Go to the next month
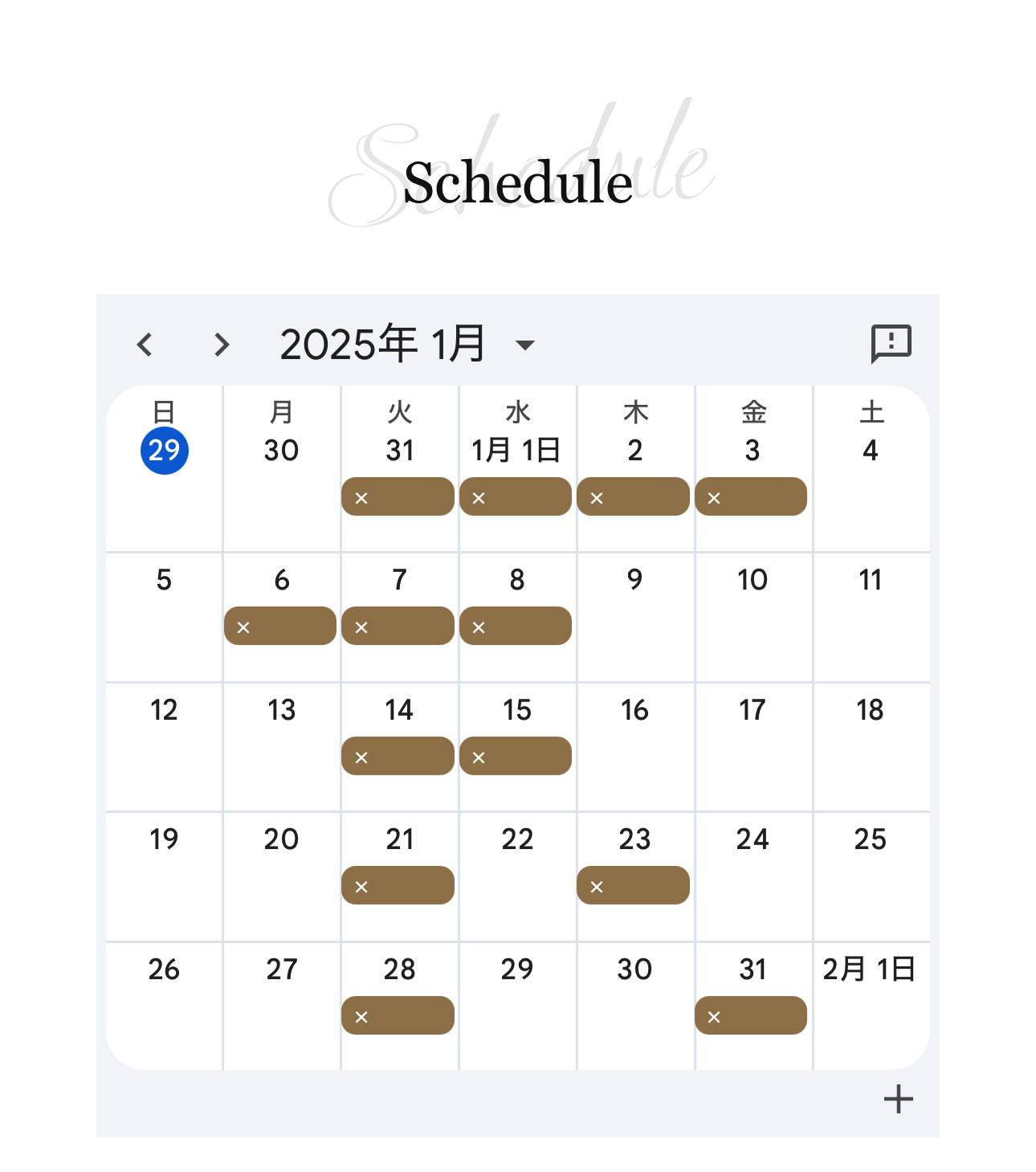 coord(222,345)
